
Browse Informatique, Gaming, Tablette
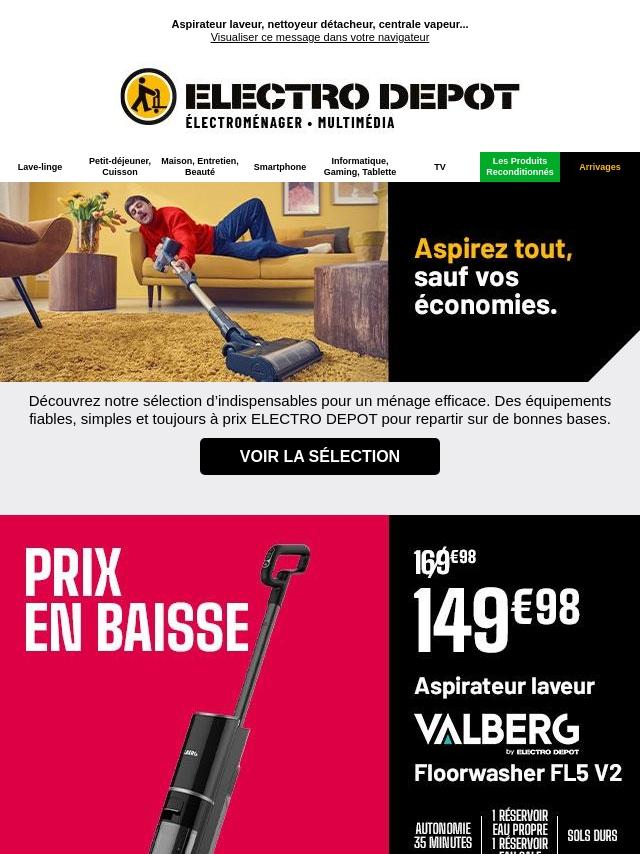[x=359, y=167]
